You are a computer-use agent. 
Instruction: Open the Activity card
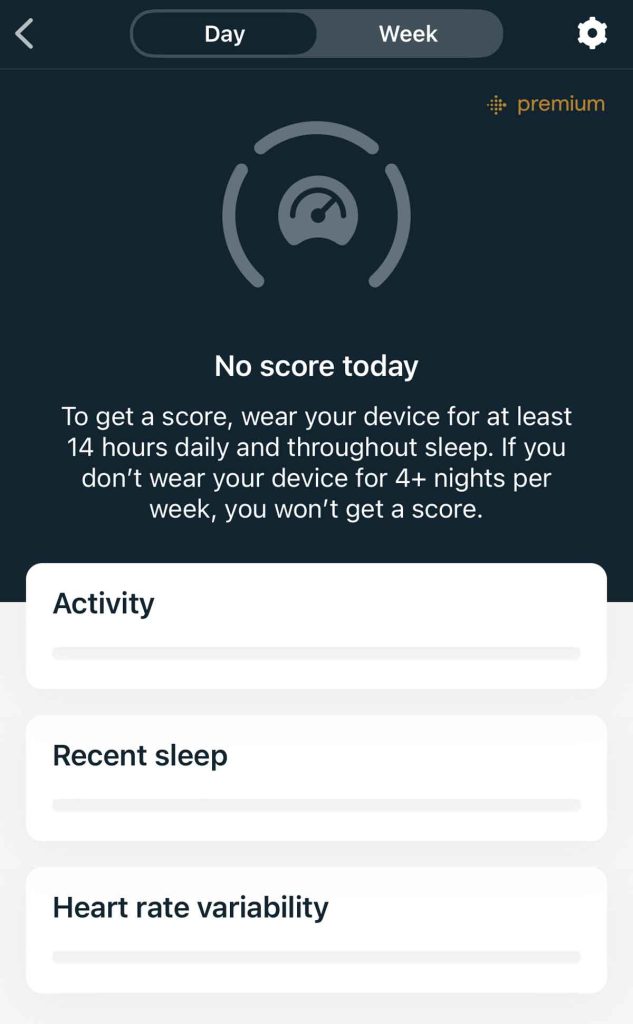pyautogui.click(x=316, y=626)
